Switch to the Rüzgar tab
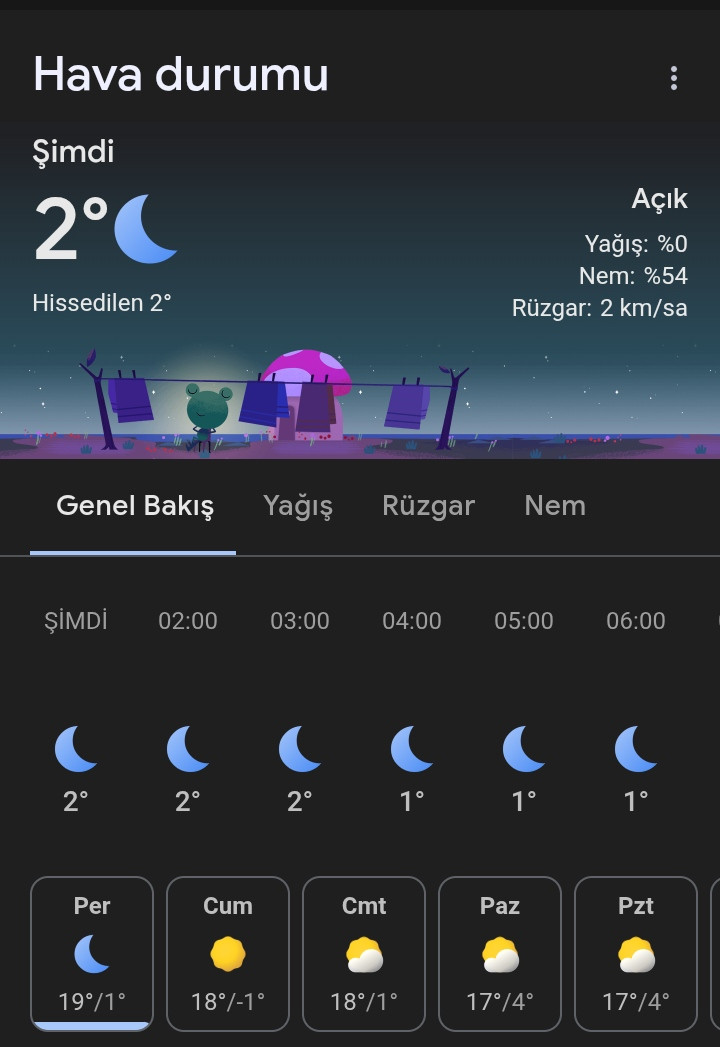Viewport: 720px width, 1047px height. (x=428, y=506)
